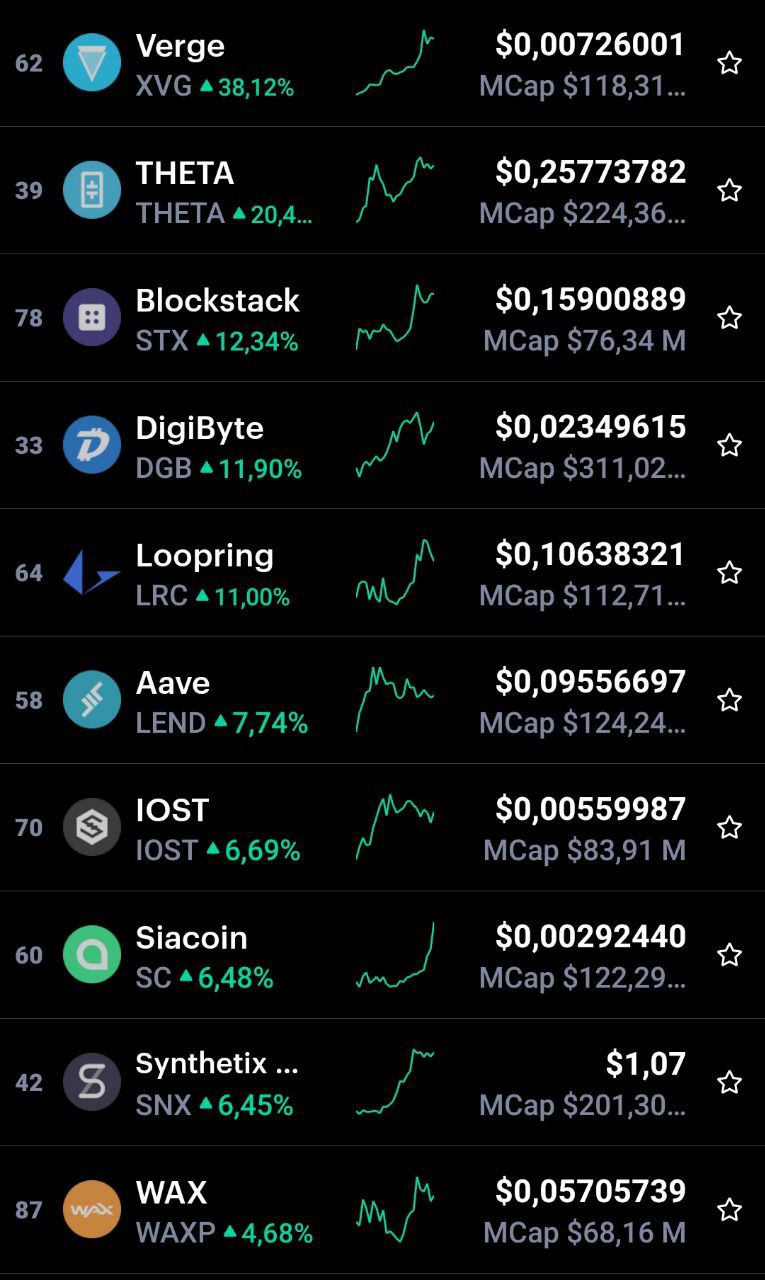Star the Aave LEND coin
765x1280 pixels.
point(730,700)
